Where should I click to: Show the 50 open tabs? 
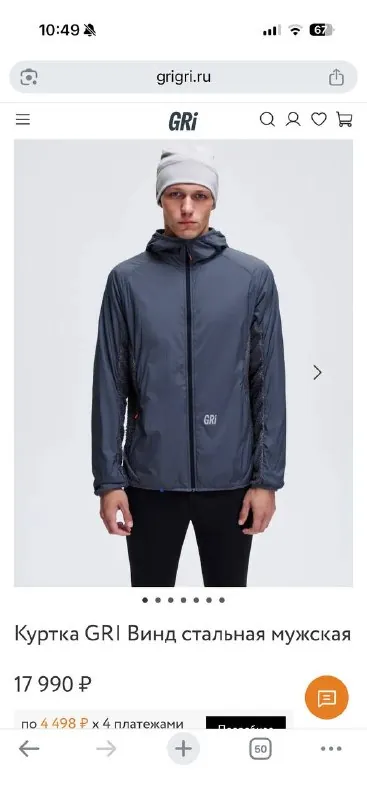tap(260, 749)
